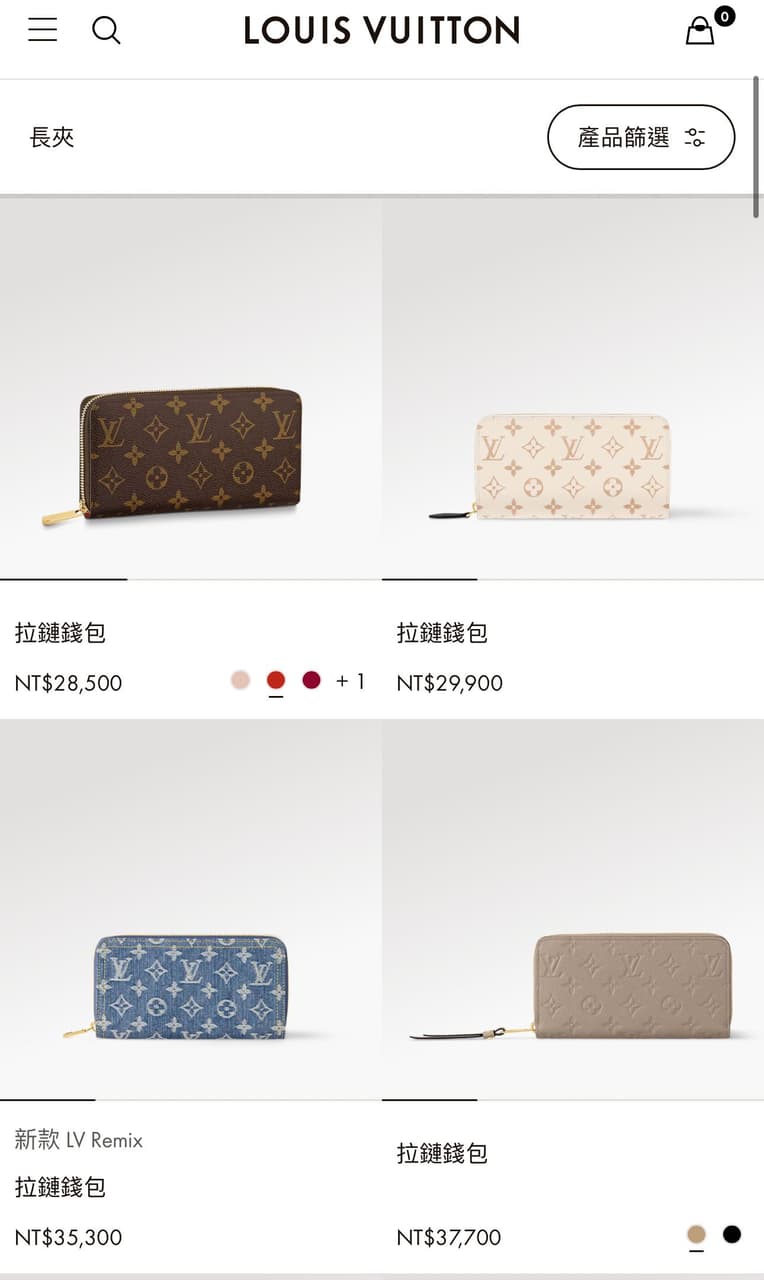Pick the black swatch for NT$37,700 wallet

[732, 1235]
